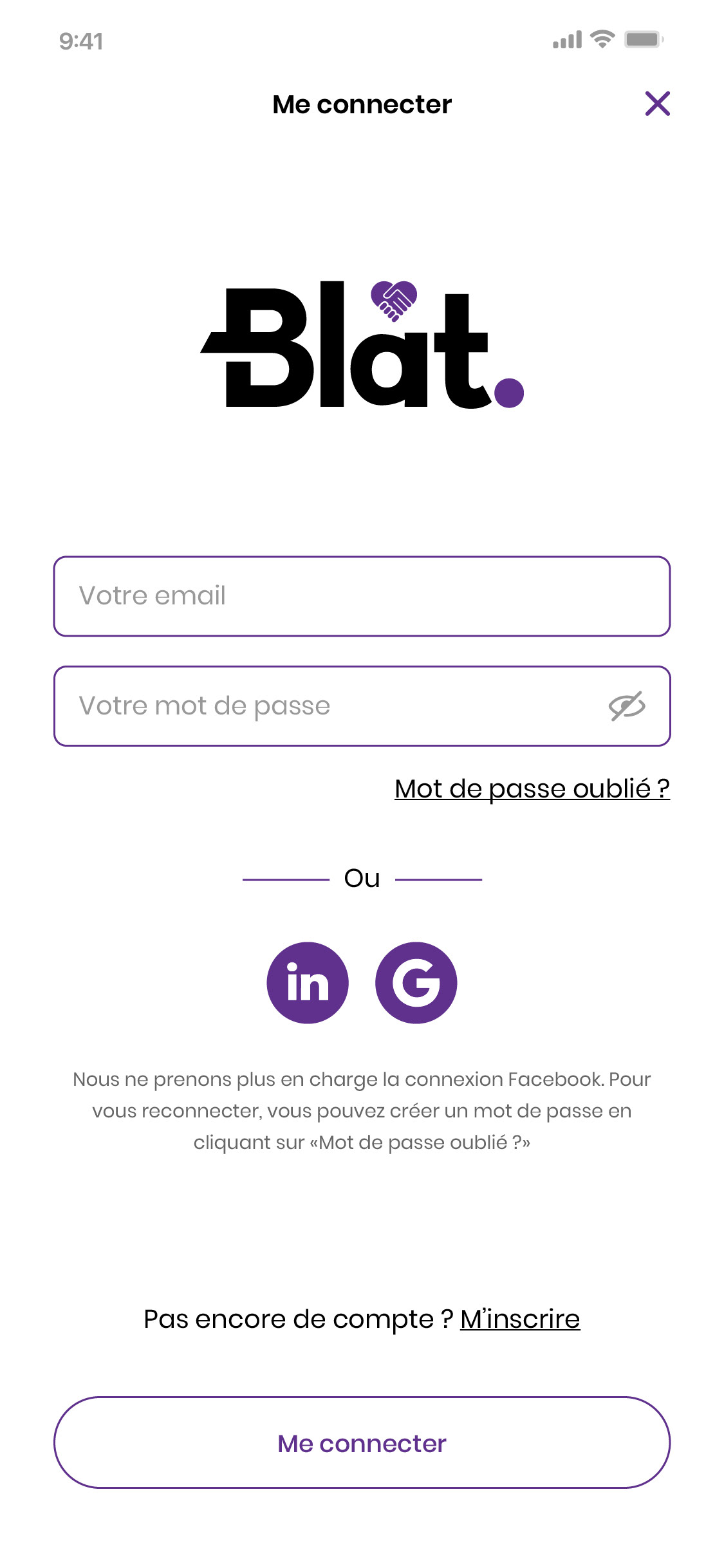This screenshot has height=1568, width=724.
Task: Open the M'inscrire sign-up link
Action: (x=520, y=1319)
